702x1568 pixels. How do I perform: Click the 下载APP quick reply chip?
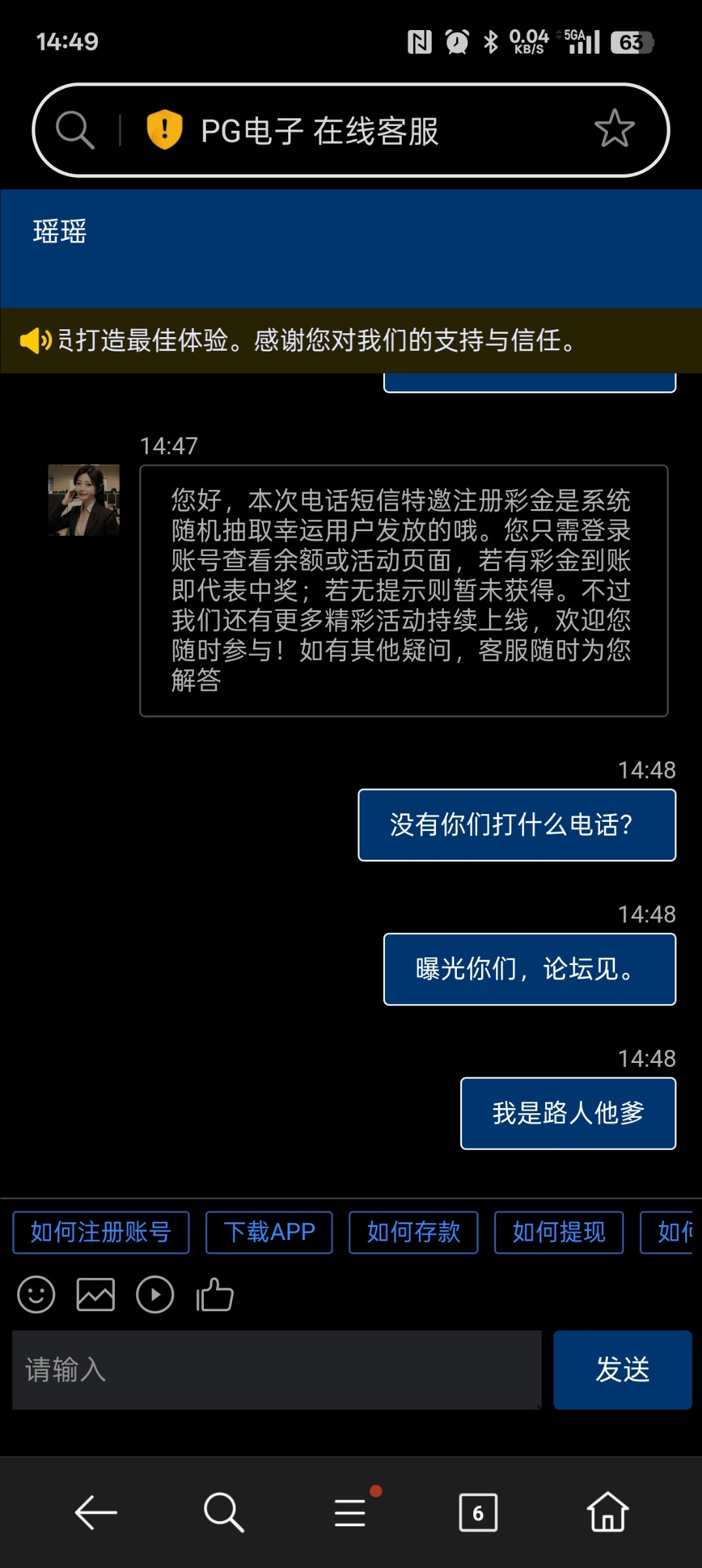[x=269, y=1232]
